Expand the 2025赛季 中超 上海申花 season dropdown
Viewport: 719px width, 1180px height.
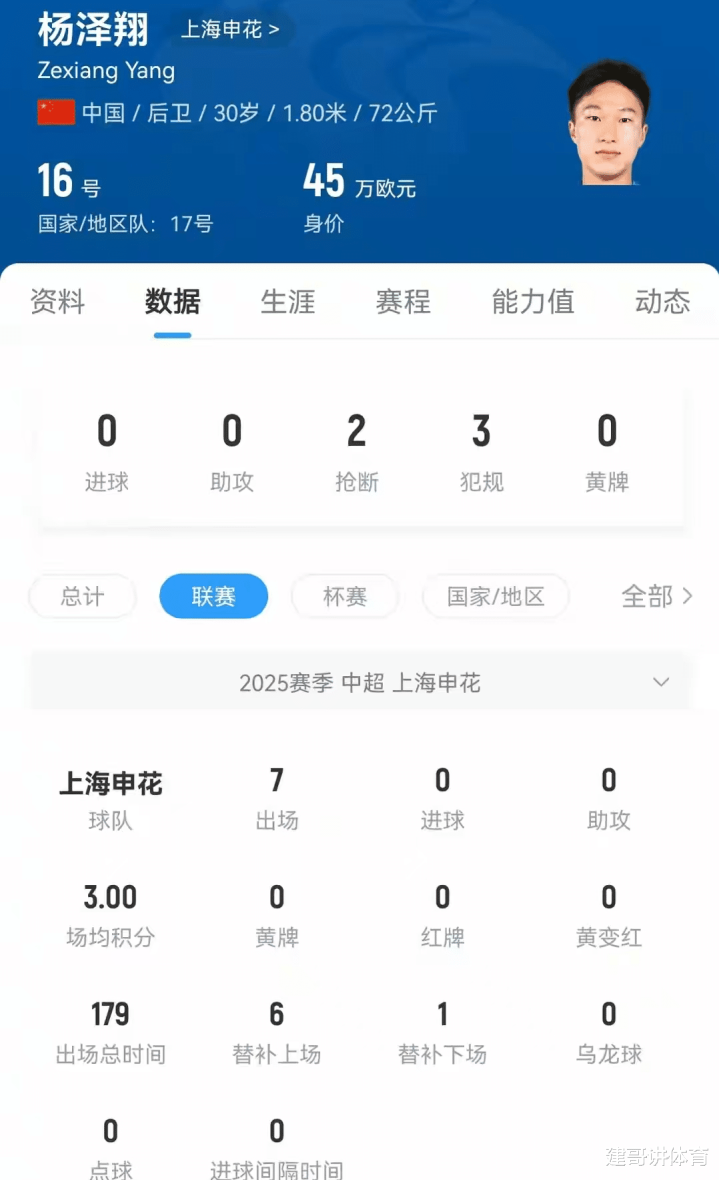pos(360,683)
